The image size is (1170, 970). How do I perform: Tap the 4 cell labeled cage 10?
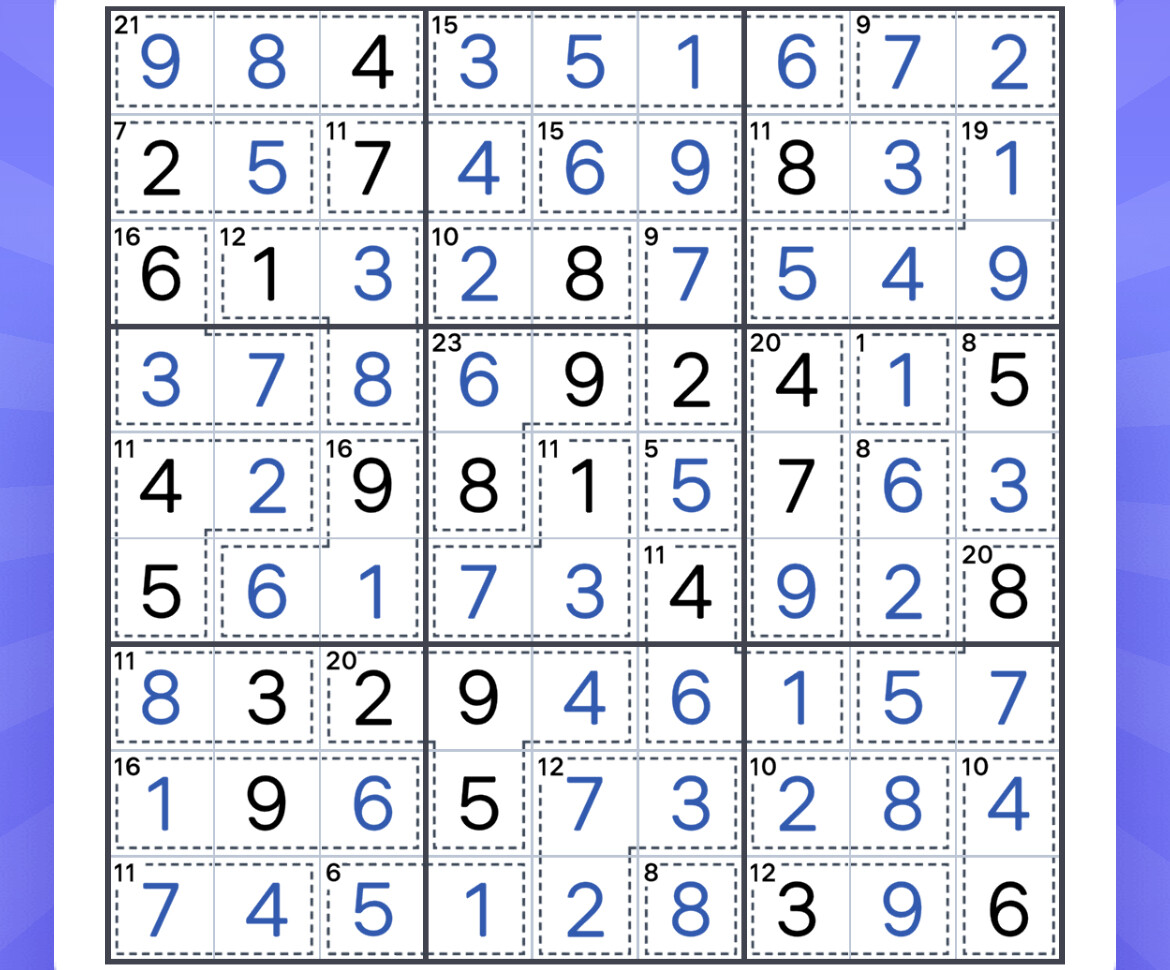tap(1008, 804)
